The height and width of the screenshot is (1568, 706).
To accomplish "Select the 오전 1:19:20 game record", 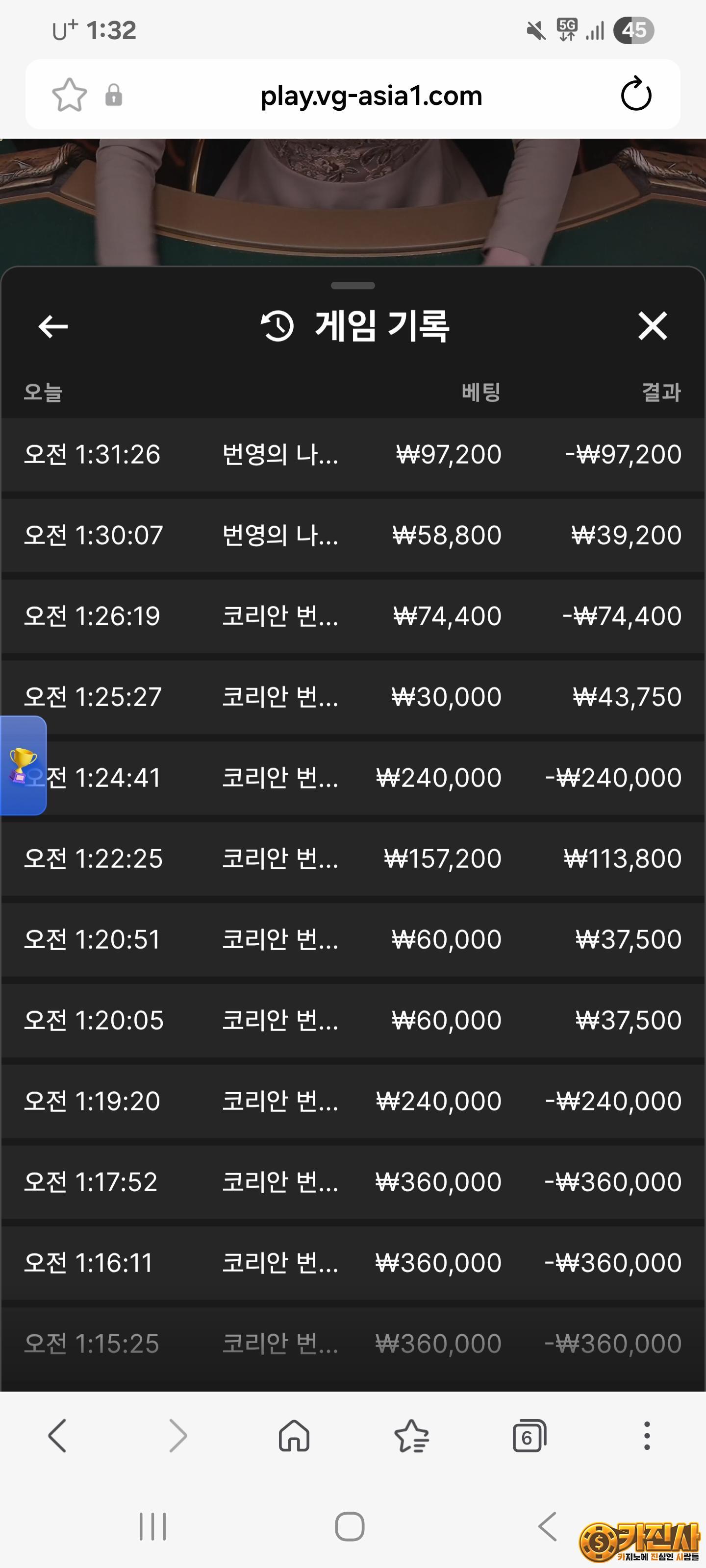I will click(x=353, y=1101).
